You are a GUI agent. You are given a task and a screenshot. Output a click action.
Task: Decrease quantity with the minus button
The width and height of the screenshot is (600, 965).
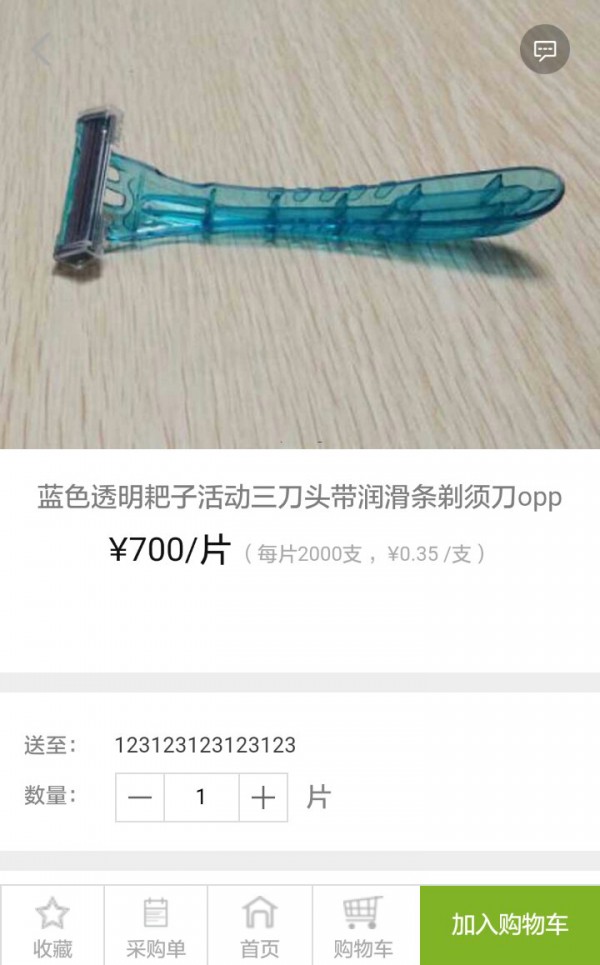pos(140,797)
